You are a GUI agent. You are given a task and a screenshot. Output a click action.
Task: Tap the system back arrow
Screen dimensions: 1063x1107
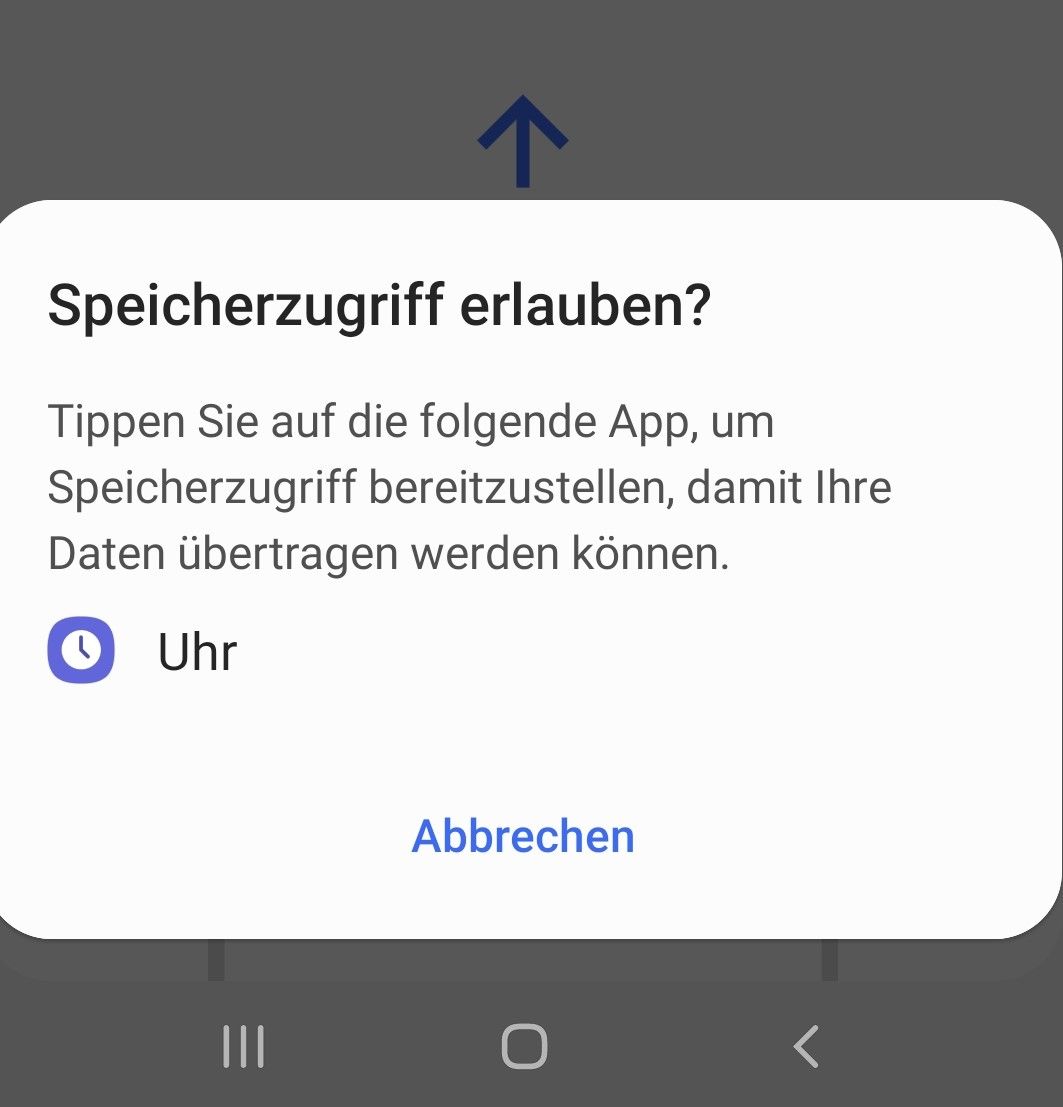coord(806,1047)
